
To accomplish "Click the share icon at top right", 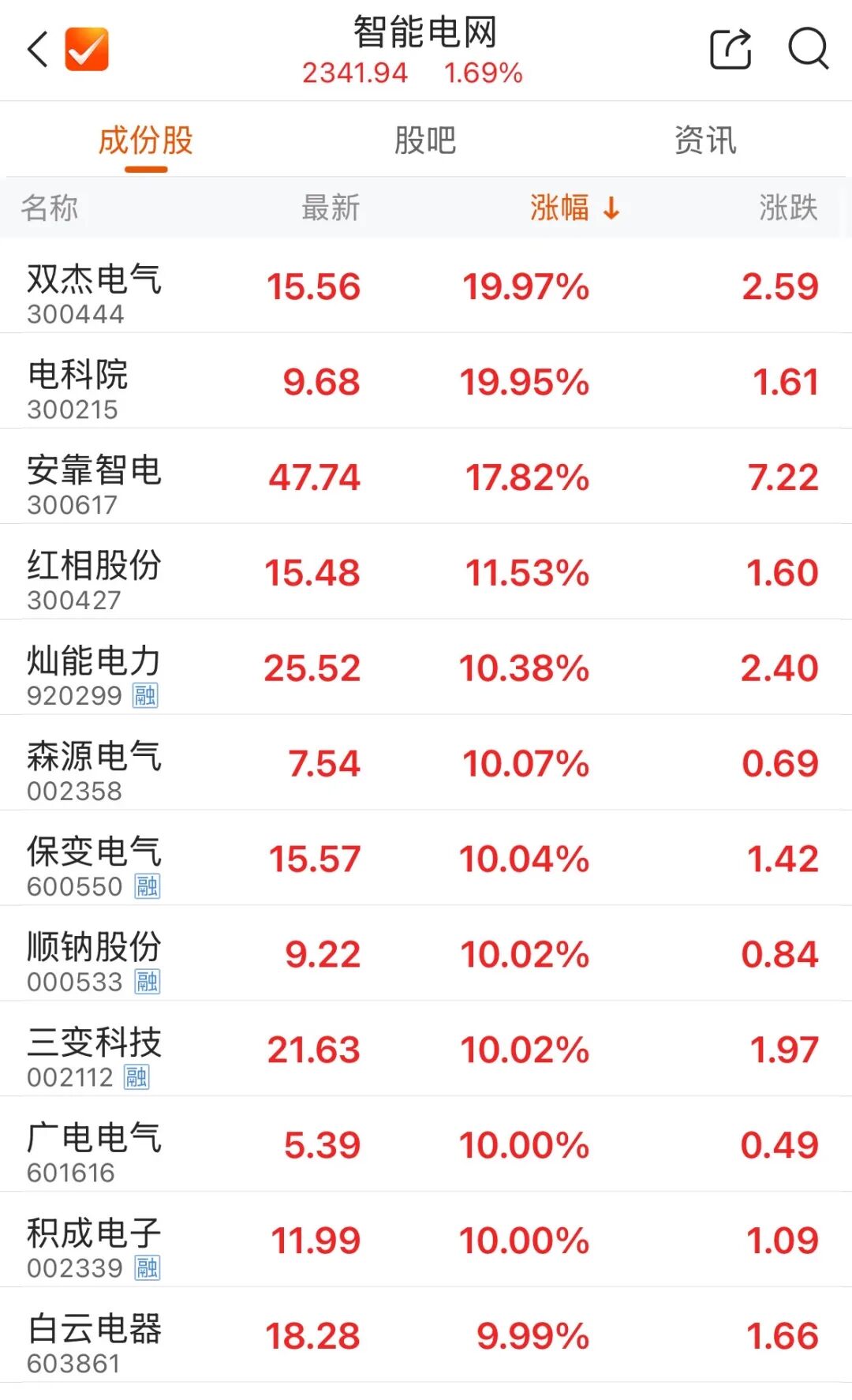I will 730,49.
